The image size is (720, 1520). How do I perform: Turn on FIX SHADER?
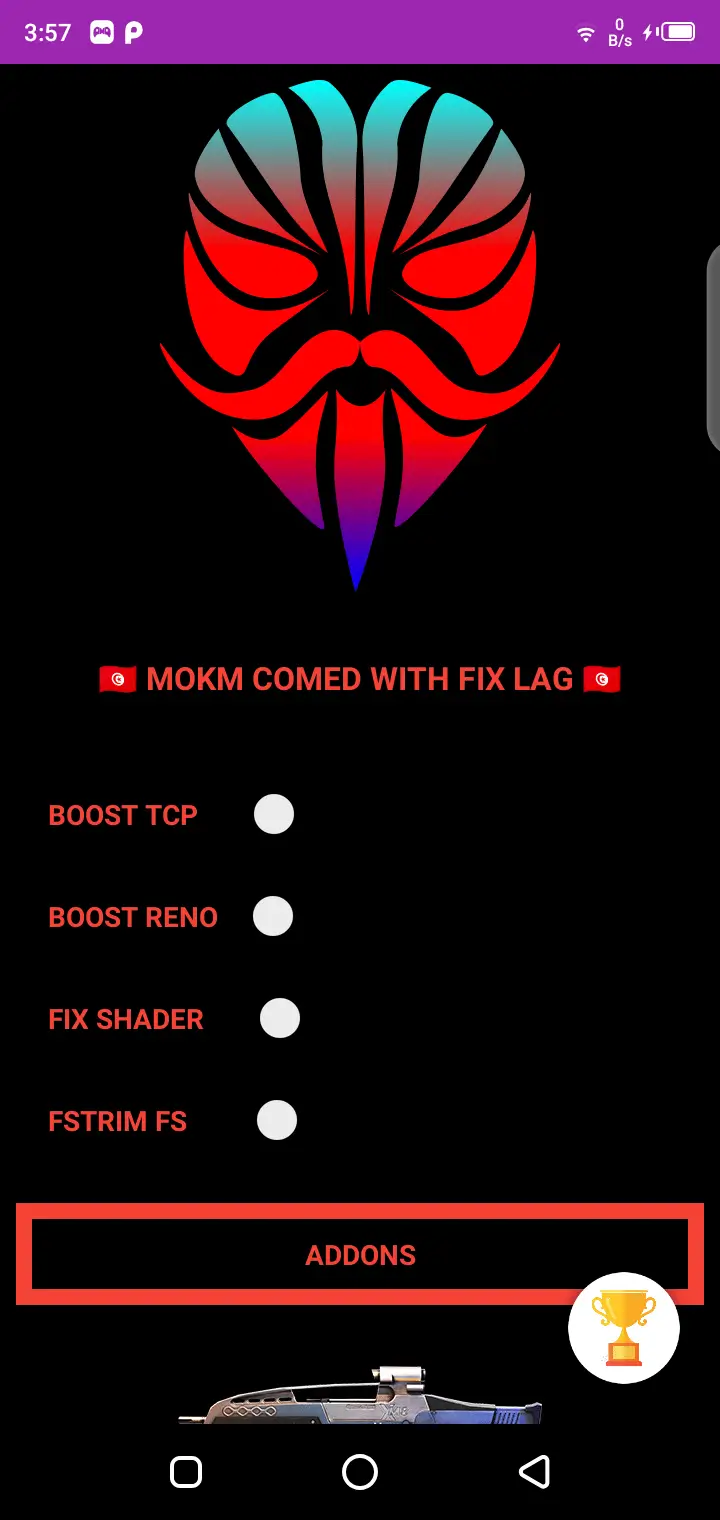[x=280, y=1018]
